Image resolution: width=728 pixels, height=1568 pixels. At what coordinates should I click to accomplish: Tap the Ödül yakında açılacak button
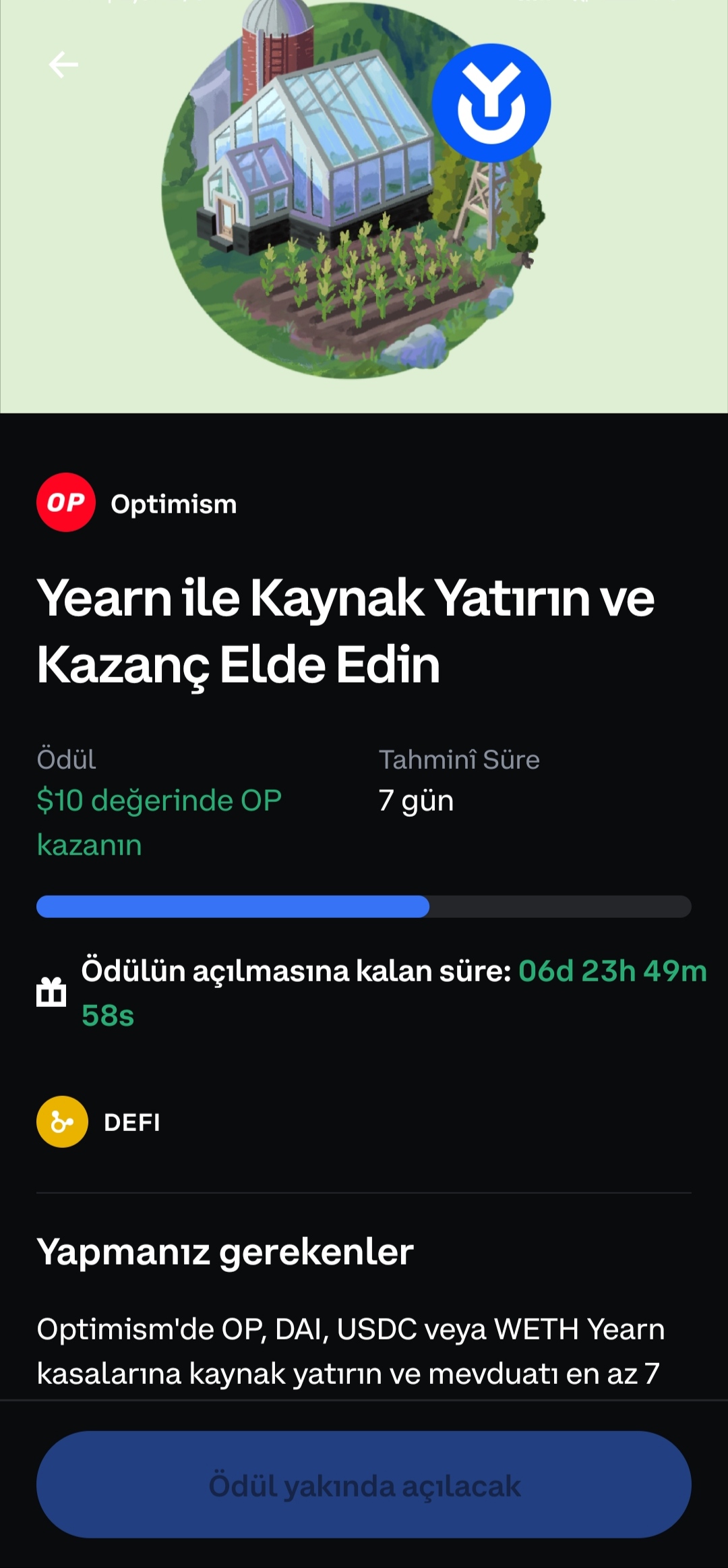pyautogui.click(x=364, y=1484)
